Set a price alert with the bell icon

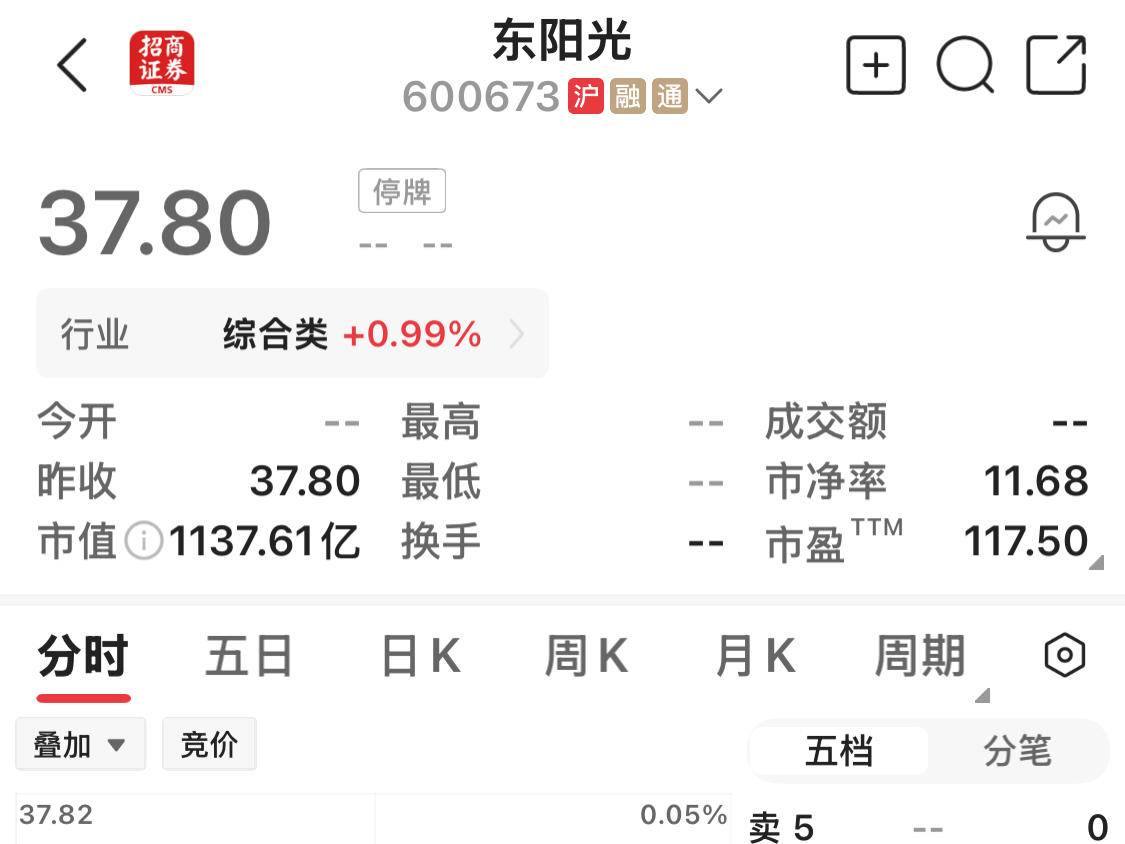click(x=1056, y=222)
